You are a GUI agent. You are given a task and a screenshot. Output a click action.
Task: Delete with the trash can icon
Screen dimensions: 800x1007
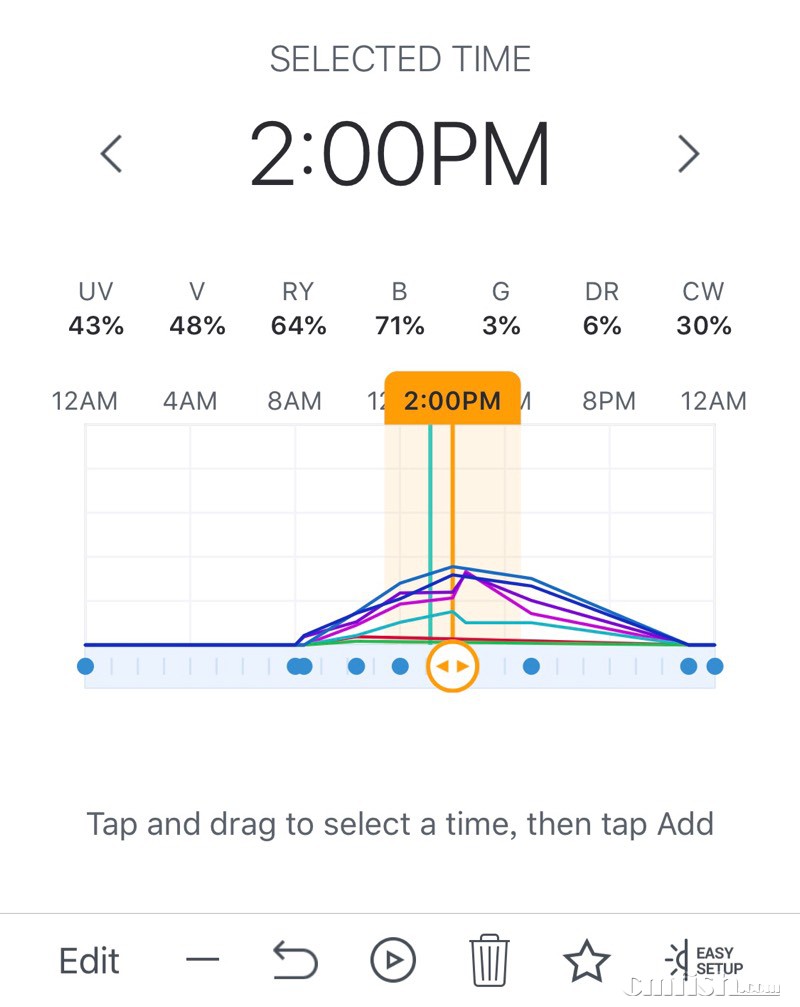click(x=490, y=961)
